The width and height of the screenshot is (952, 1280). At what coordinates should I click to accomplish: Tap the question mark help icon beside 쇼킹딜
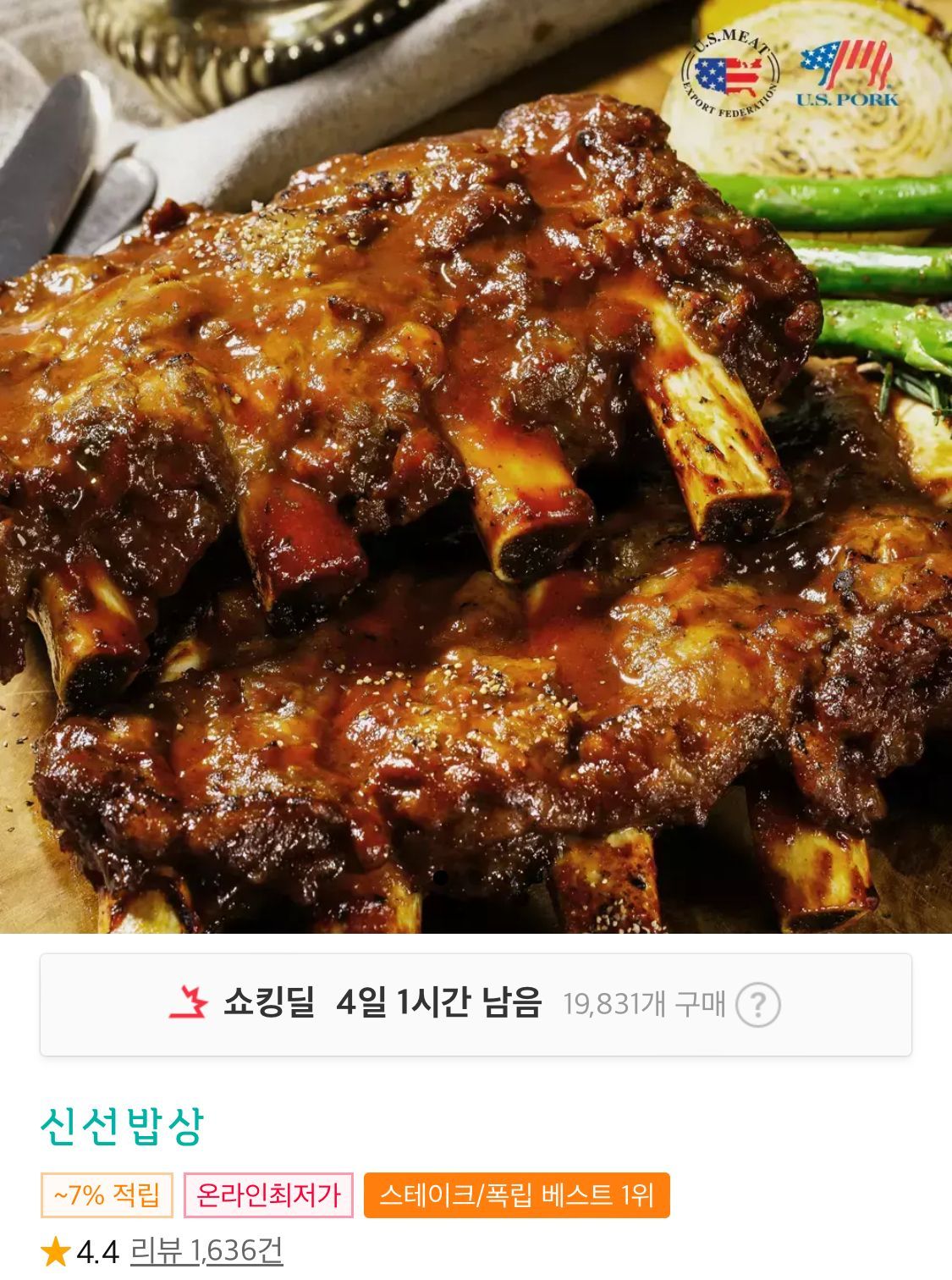tap(757, 1005)
